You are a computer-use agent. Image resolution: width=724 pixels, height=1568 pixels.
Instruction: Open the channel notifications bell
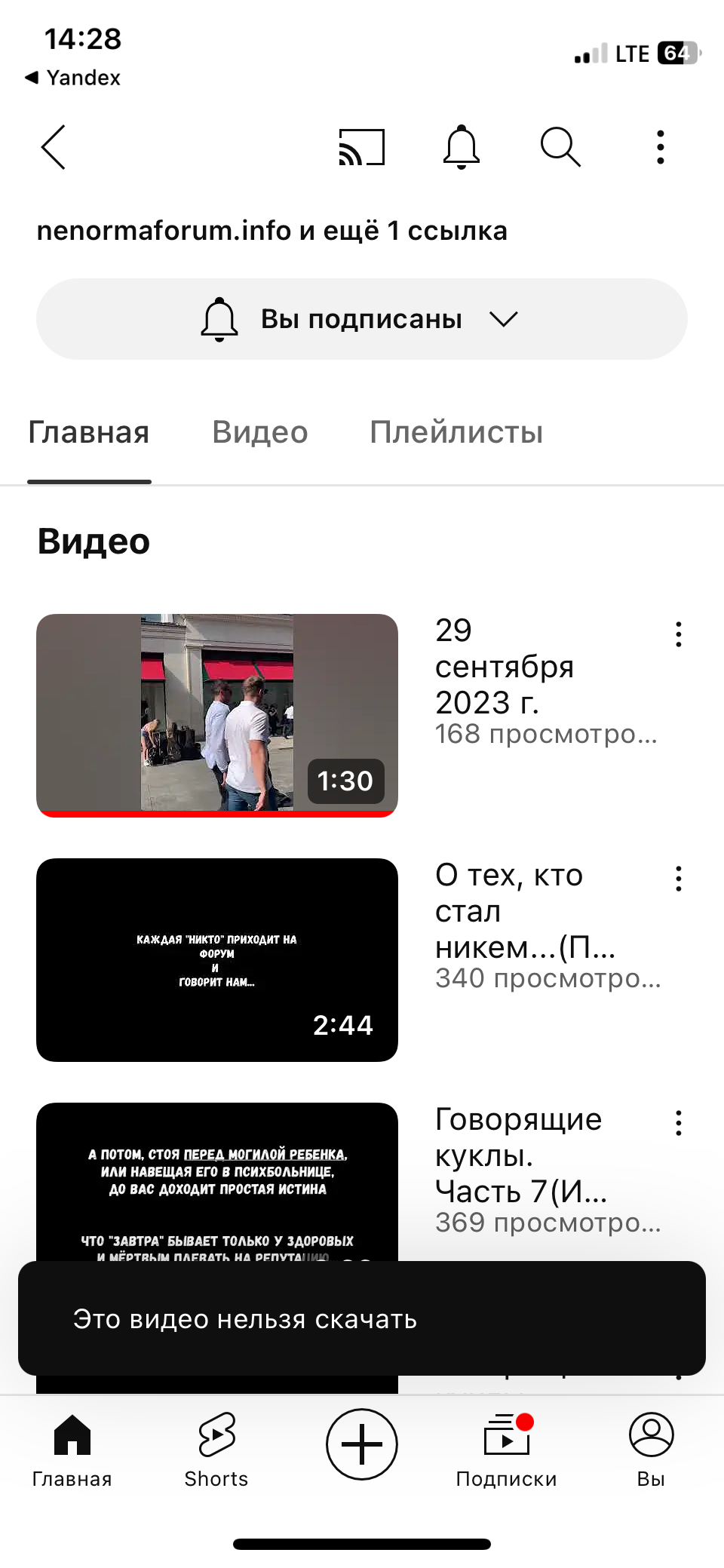[461, 147]
